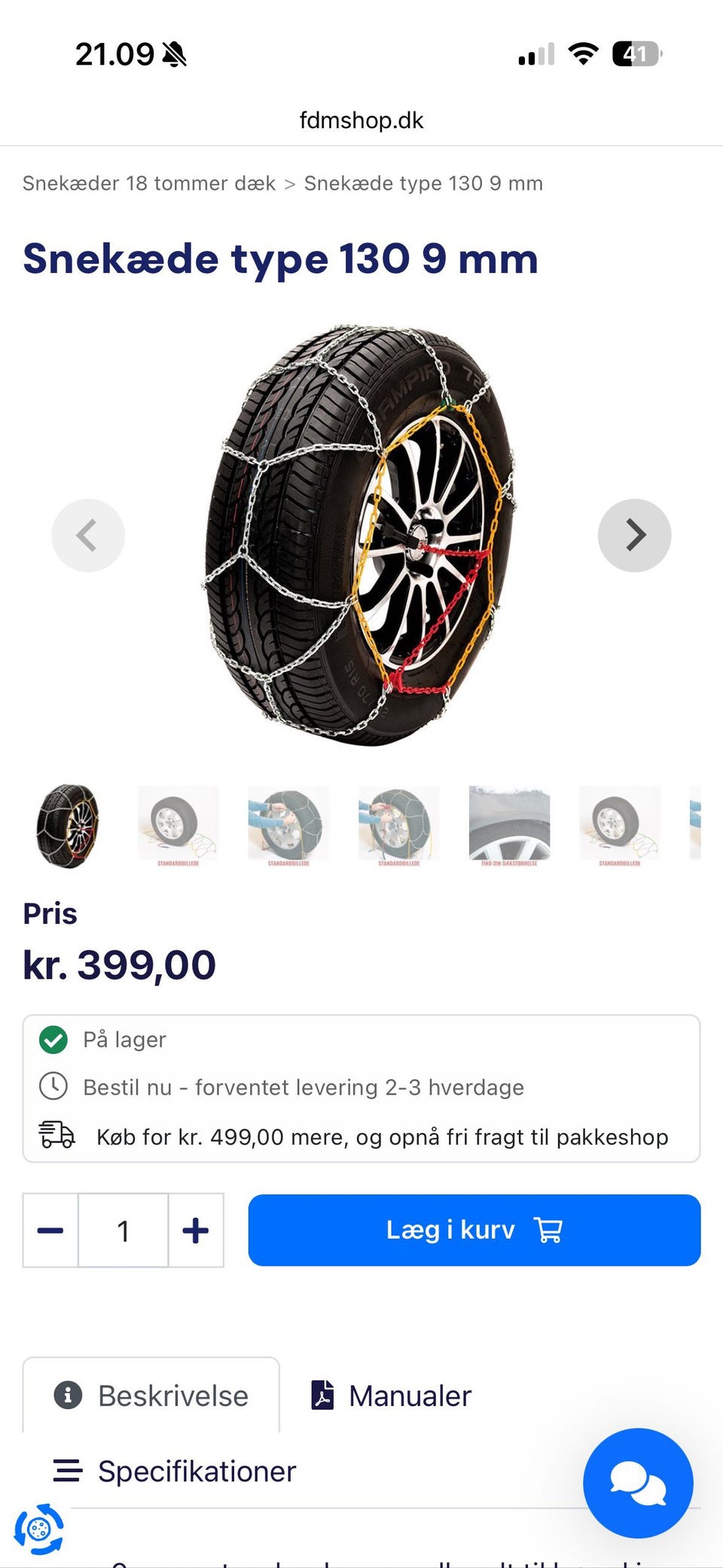Select the road and wheel thumbnail

click(x=509, y=826)
